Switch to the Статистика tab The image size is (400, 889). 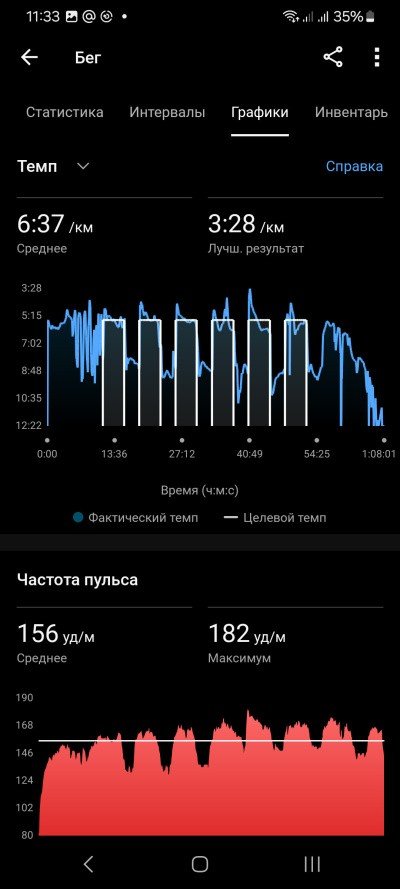[x=65, y=112]
